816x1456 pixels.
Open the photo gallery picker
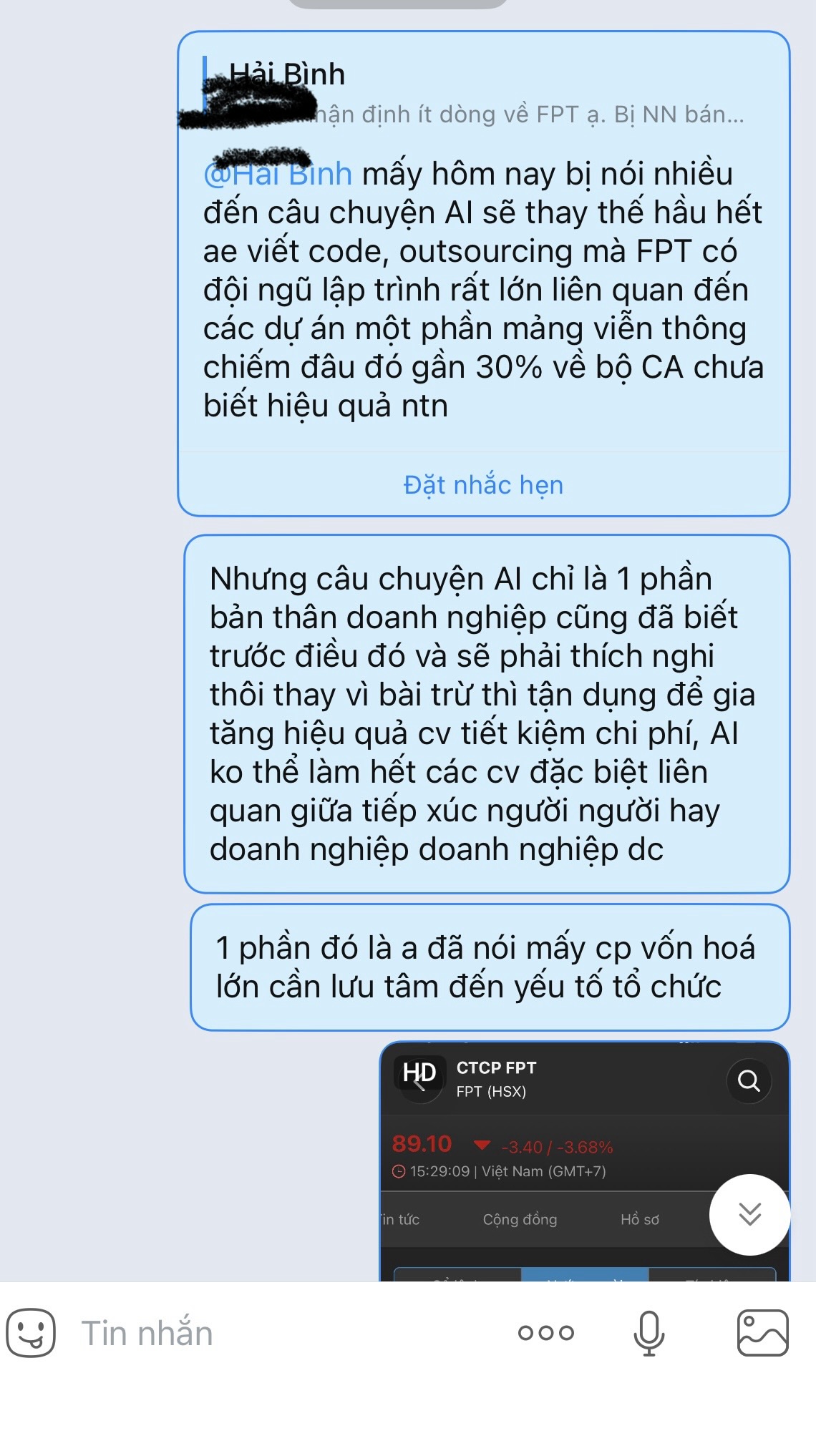(x=762, y=1333)
